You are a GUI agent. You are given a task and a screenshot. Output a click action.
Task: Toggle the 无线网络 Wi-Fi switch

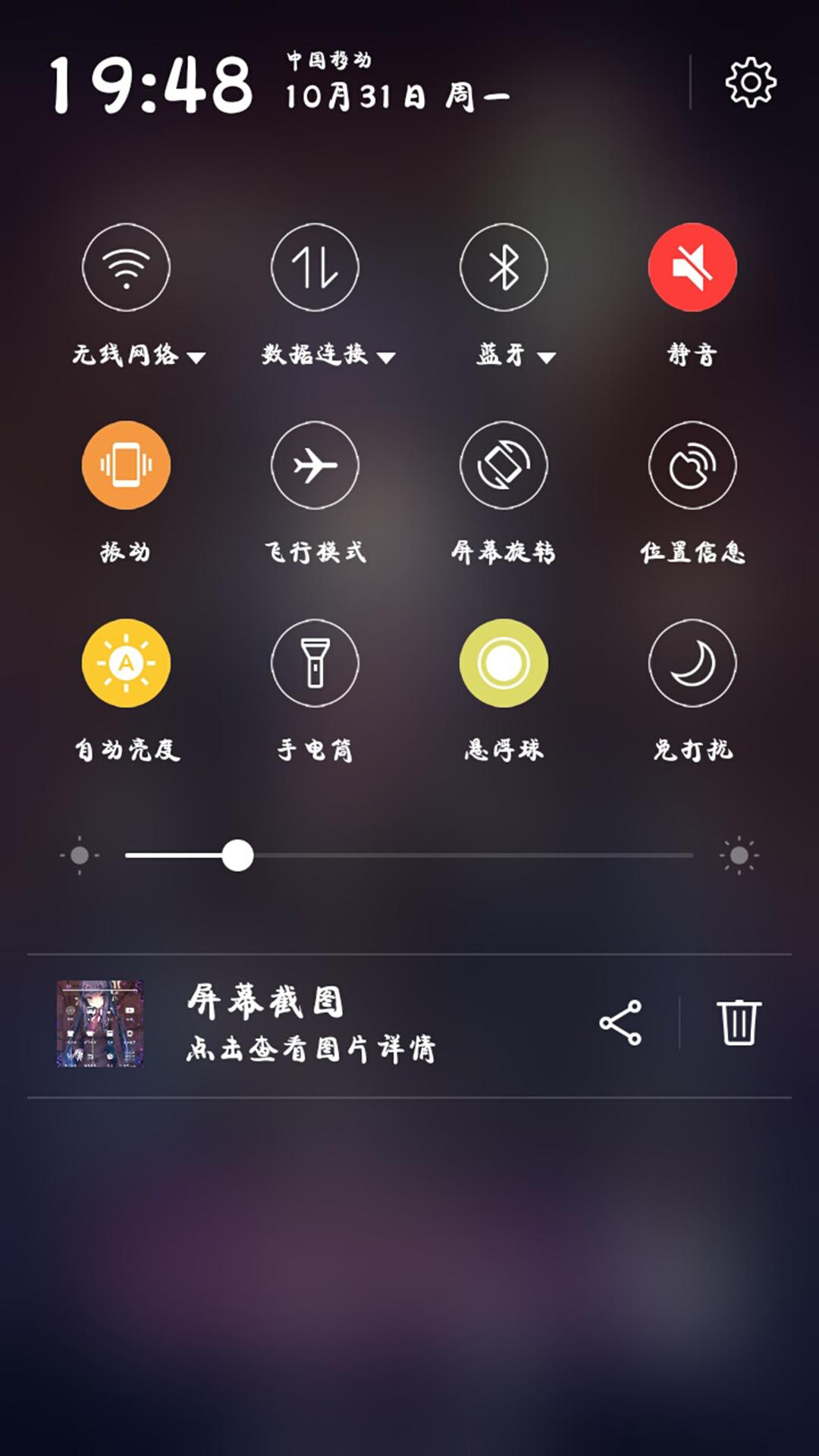coord(126,267)
